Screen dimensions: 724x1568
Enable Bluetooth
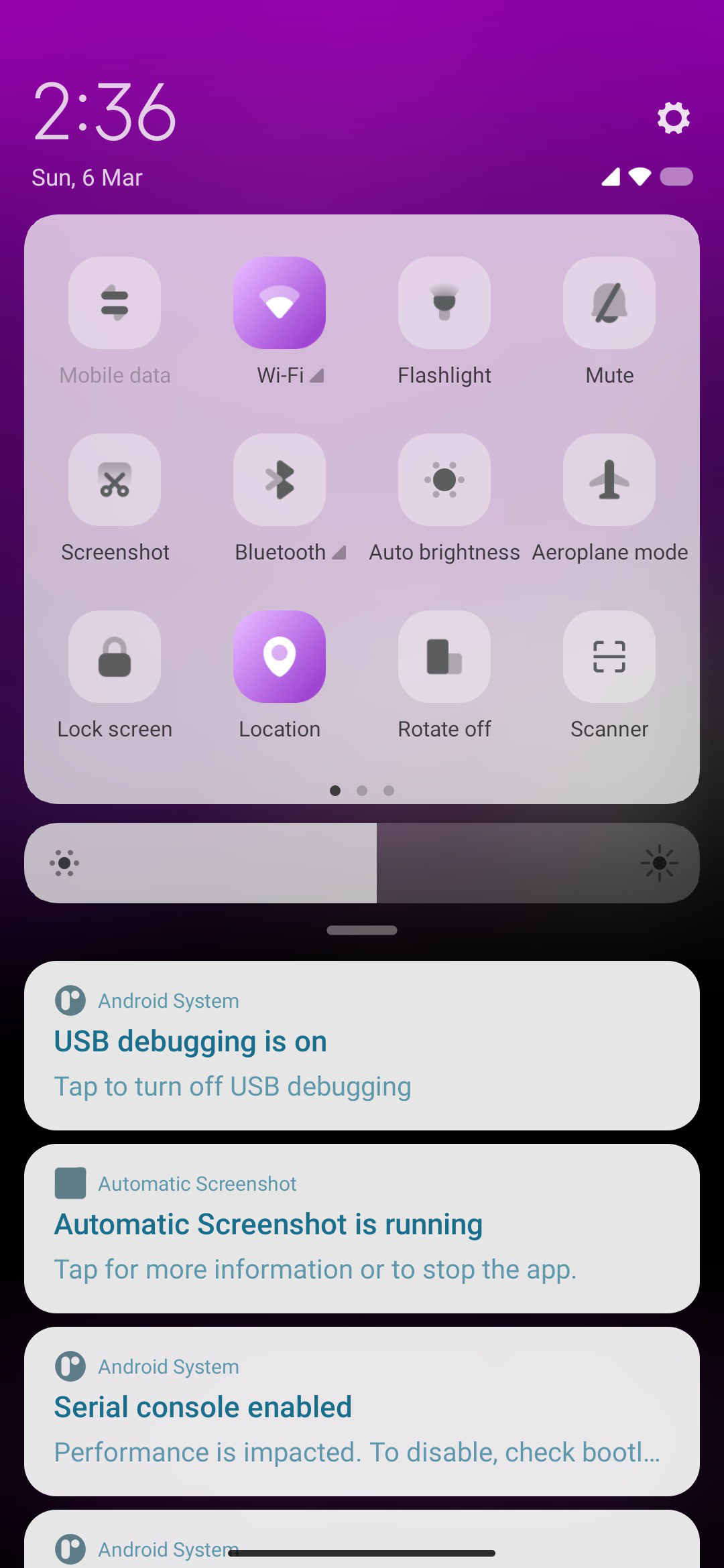(x=280, y=480)
